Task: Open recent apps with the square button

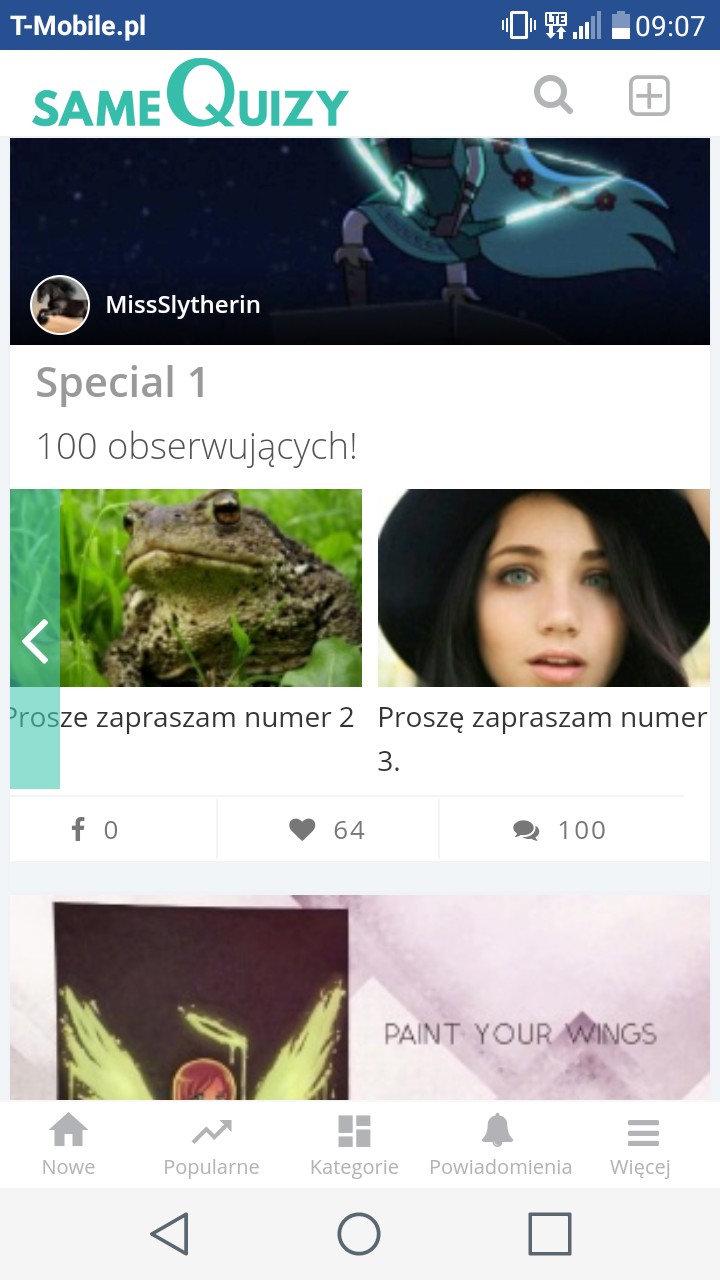Action: (x=549, y=1234)
